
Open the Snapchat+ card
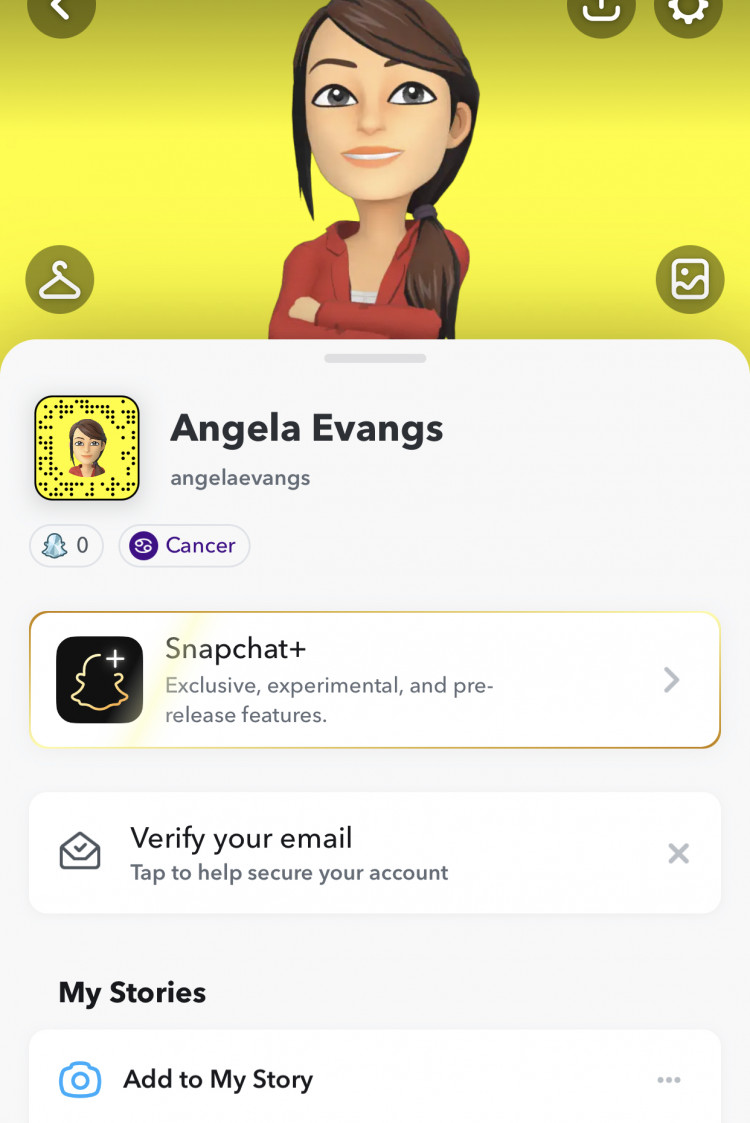pyautogui.click(x=375, y=680)
